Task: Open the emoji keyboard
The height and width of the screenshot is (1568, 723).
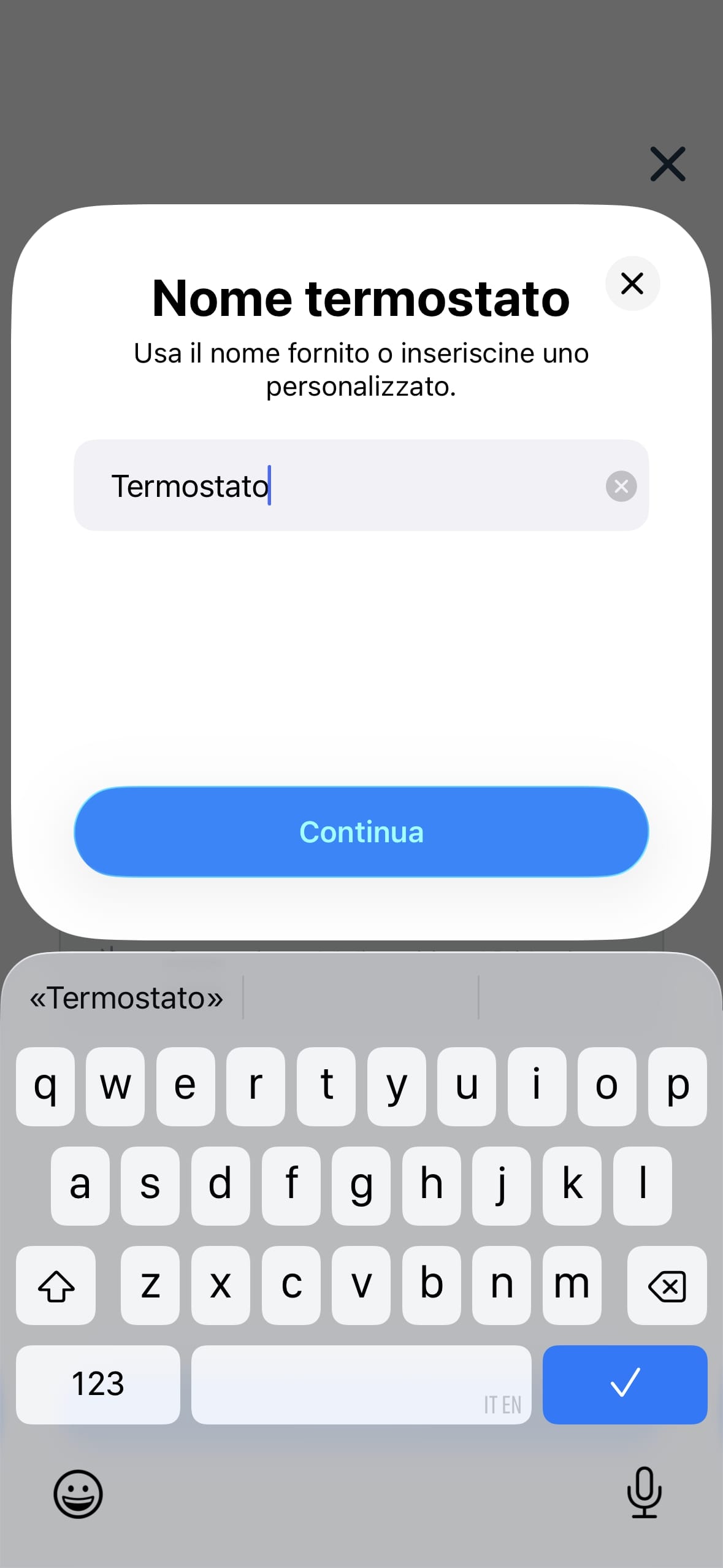Action: (78, 1493)
